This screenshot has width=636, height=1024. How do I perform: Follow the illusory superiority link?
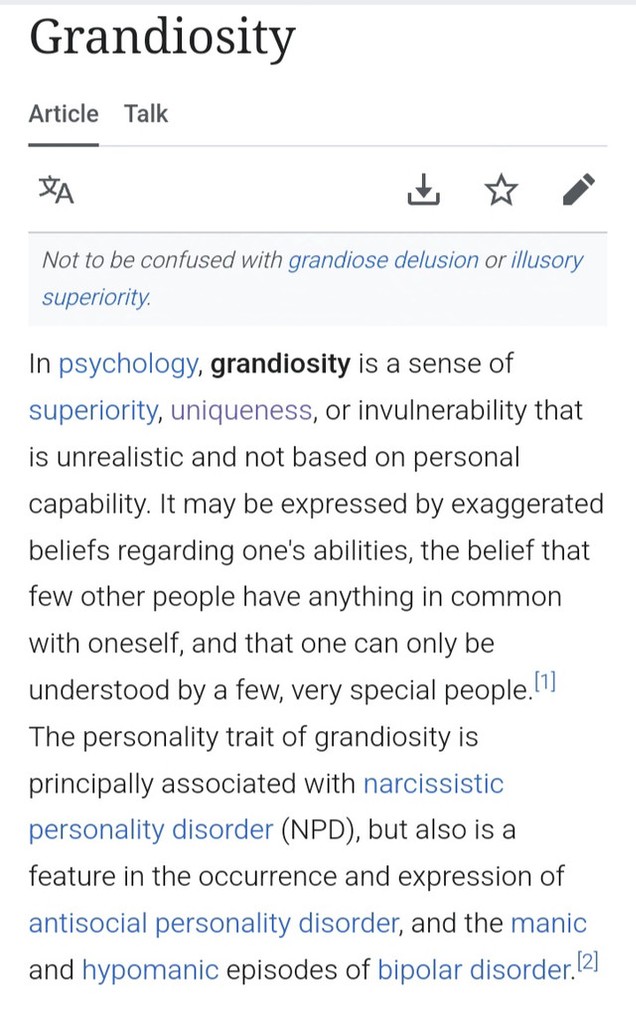(546, 261)
